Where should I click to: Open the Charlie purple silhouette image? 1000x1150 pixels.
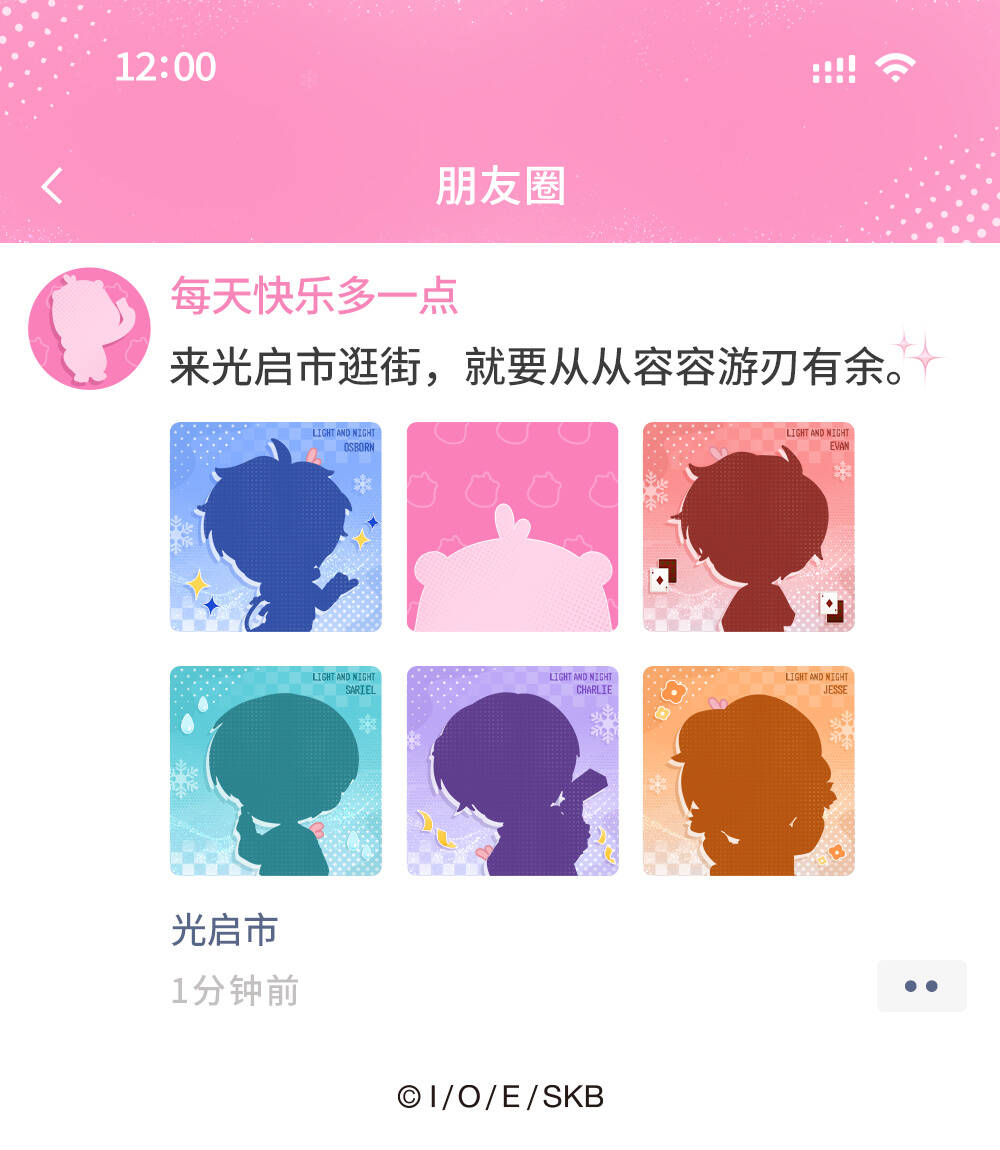click(512, 770)
